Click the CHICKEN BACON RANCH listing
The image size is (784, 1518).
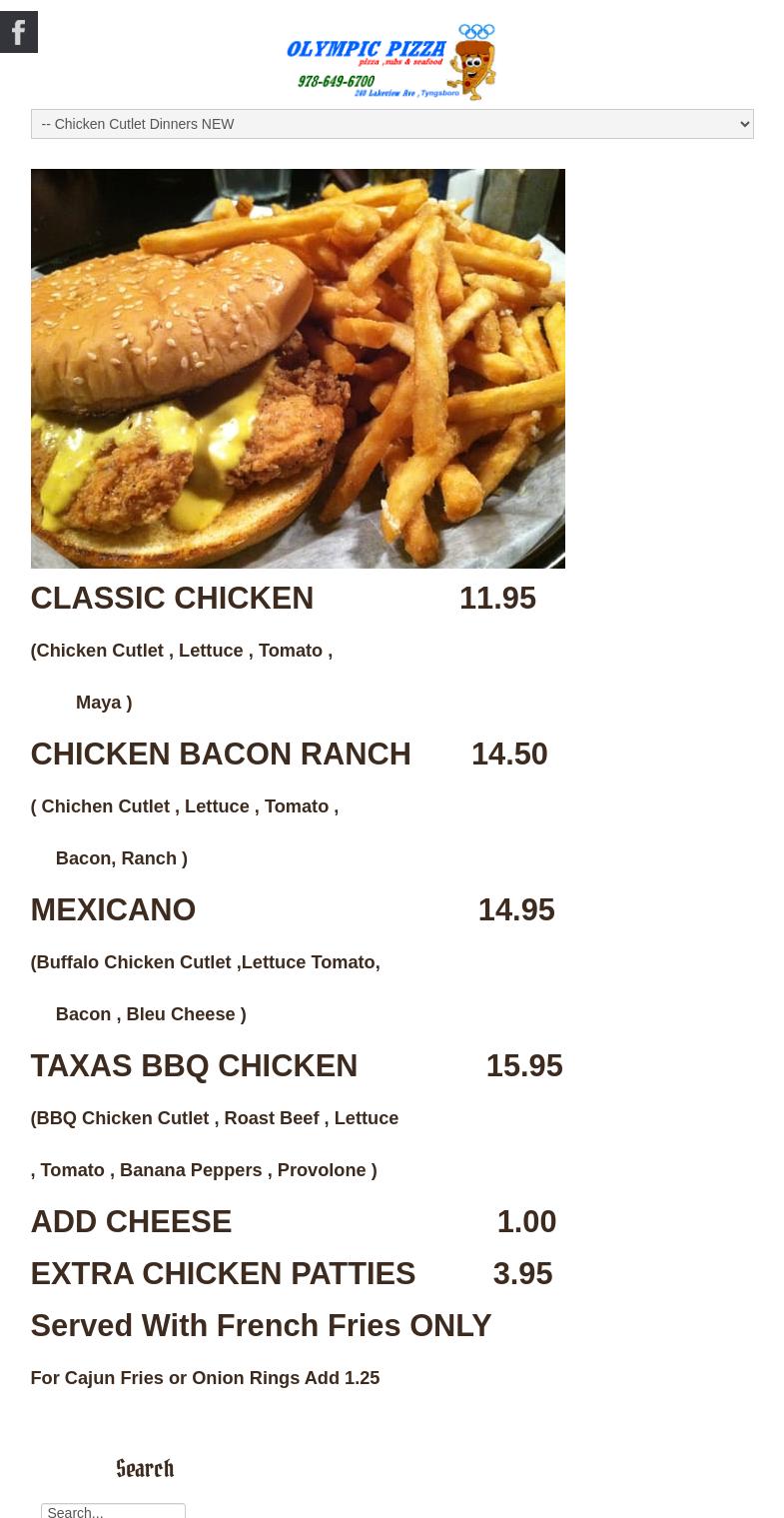[221, 754]
